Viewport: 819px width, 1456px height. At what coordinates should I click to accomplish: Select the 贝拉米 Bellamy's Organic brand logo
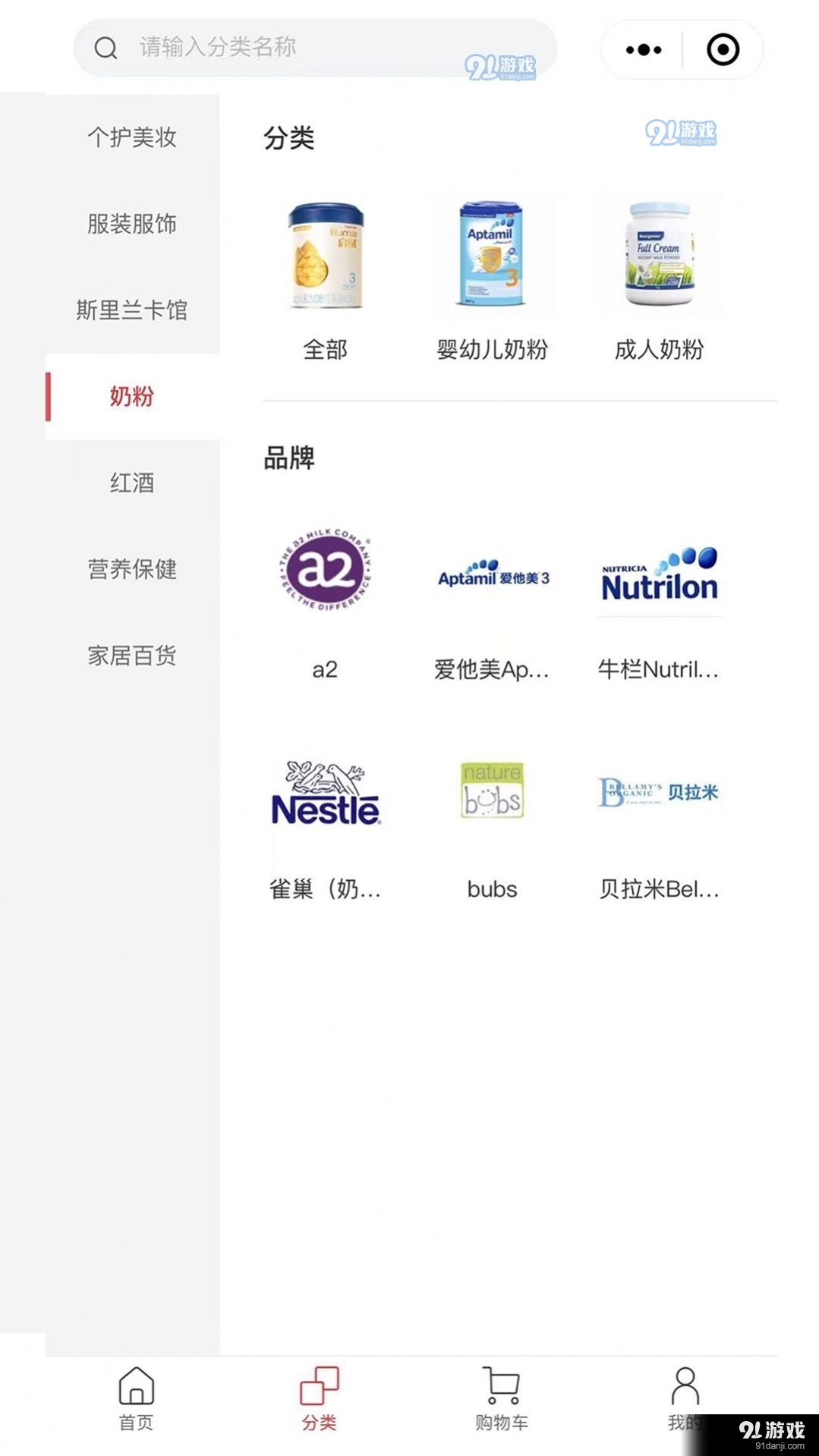click(657, 793)
